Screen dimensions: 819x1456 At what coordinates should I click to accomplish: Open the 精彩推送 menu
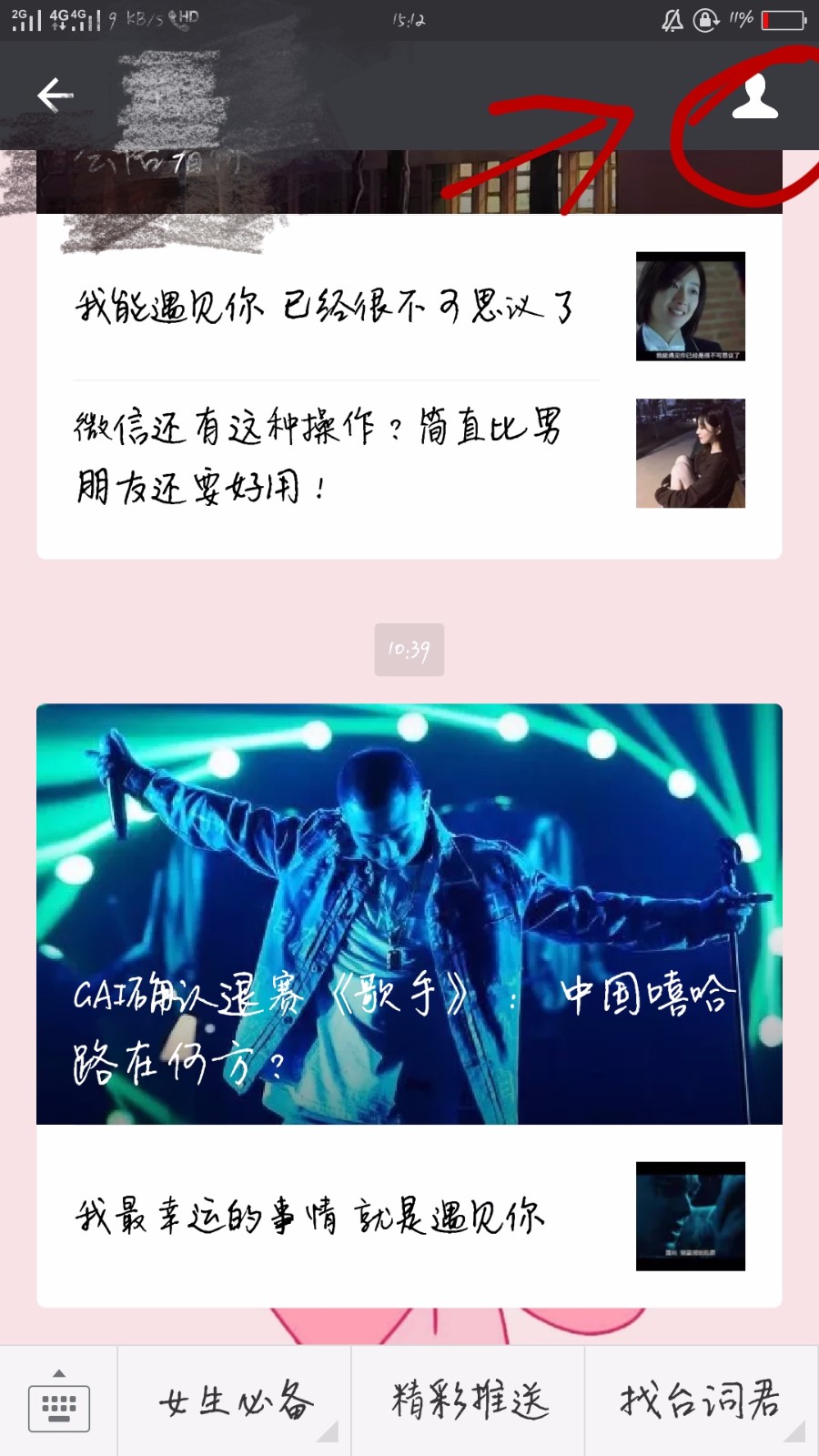469,1401
